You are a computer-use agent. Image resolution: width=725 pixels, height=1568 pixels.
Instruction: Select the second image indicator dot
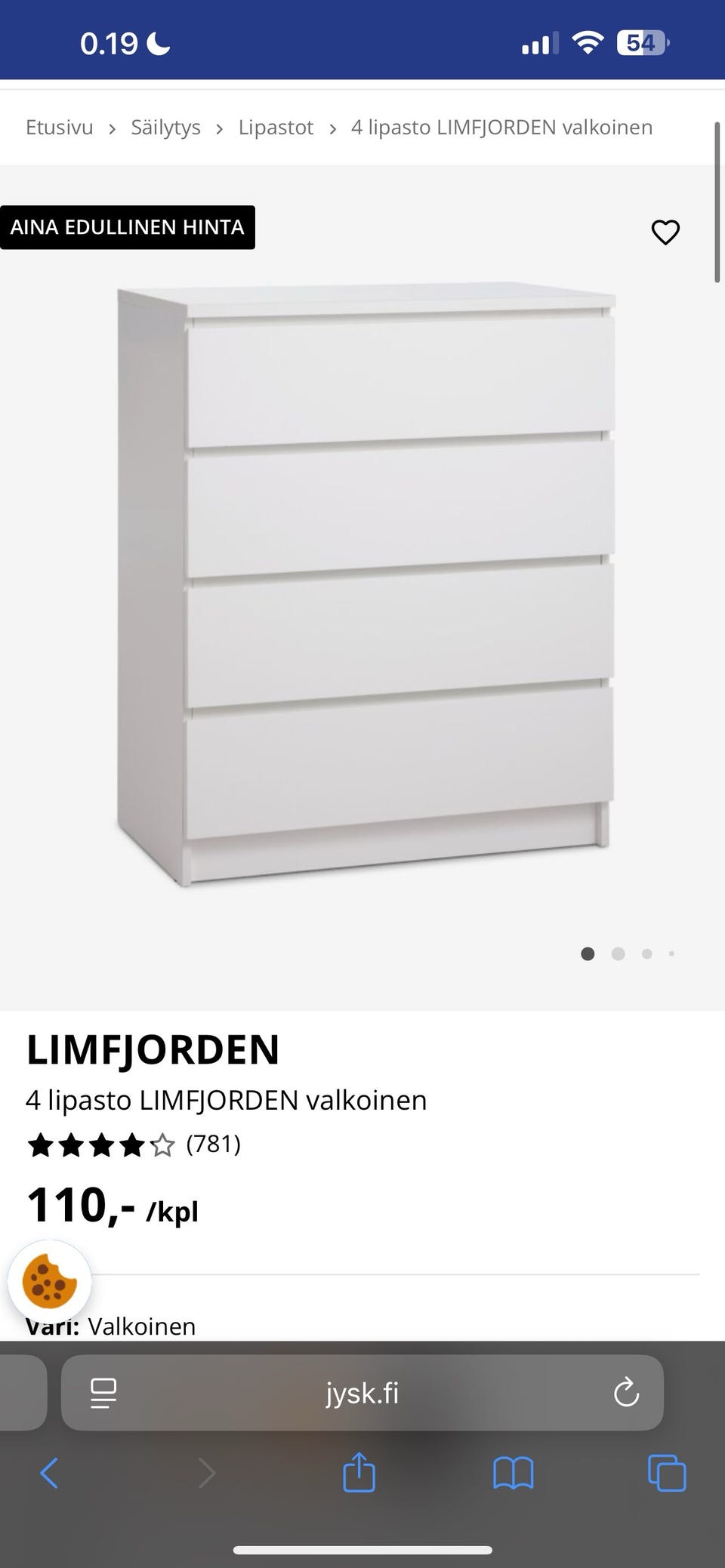[618, 953]
